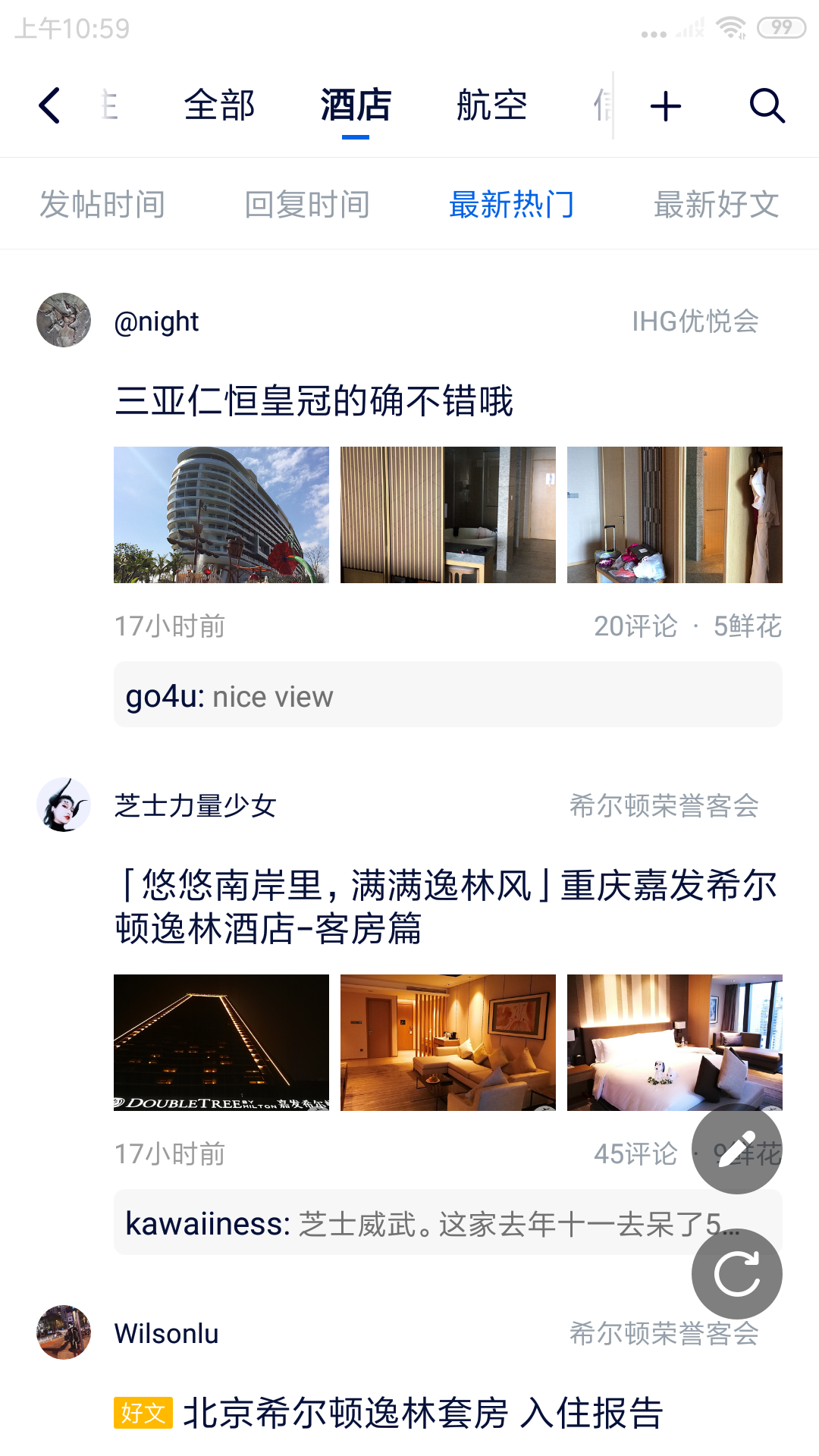The height and width of the screenshot is (1456, 819).
Task: Tap the refresh icon to reload feed
Action: click(736, 1273)
